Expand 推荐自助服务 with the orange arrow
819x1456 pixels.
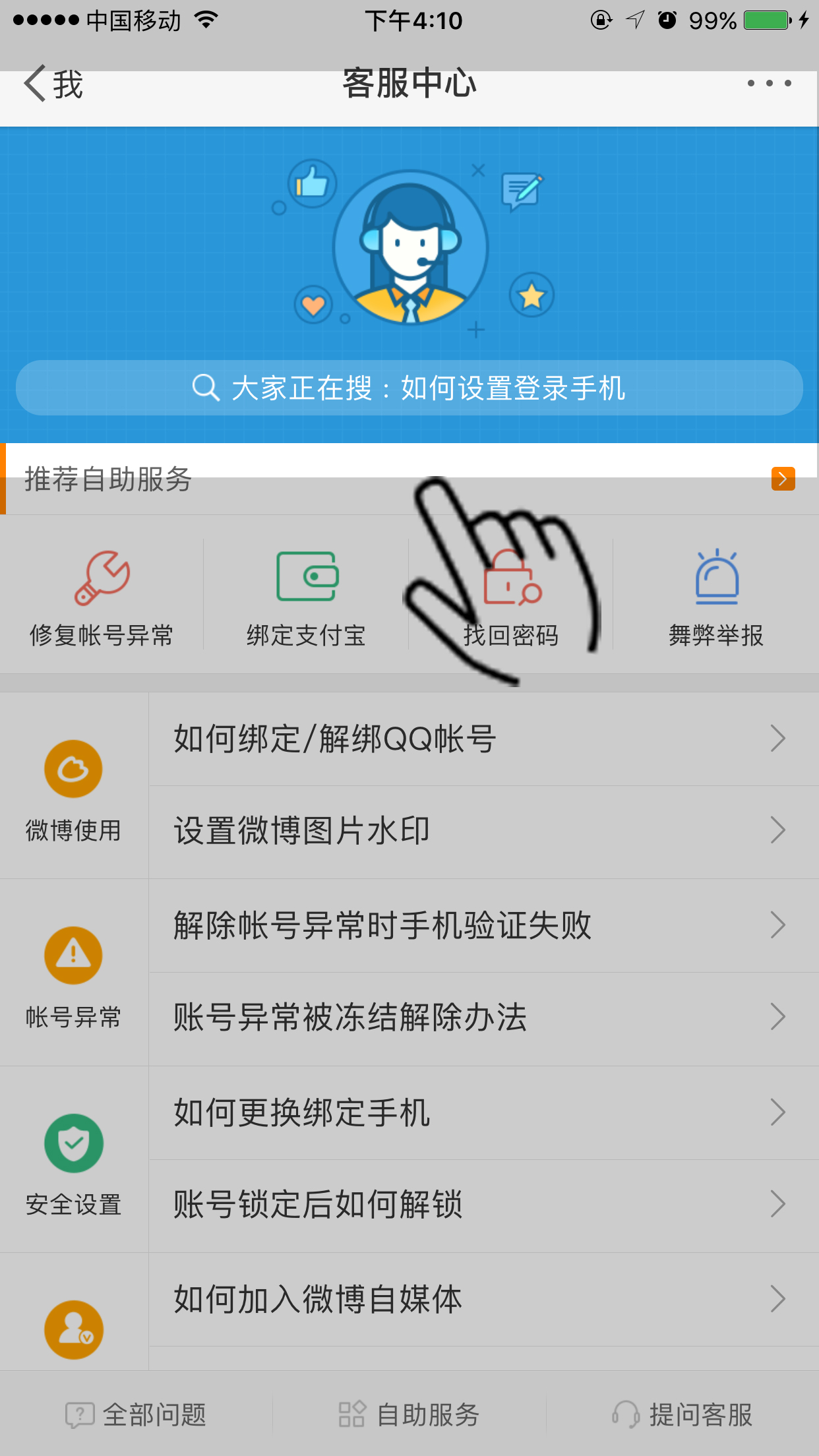pos(783,479)
